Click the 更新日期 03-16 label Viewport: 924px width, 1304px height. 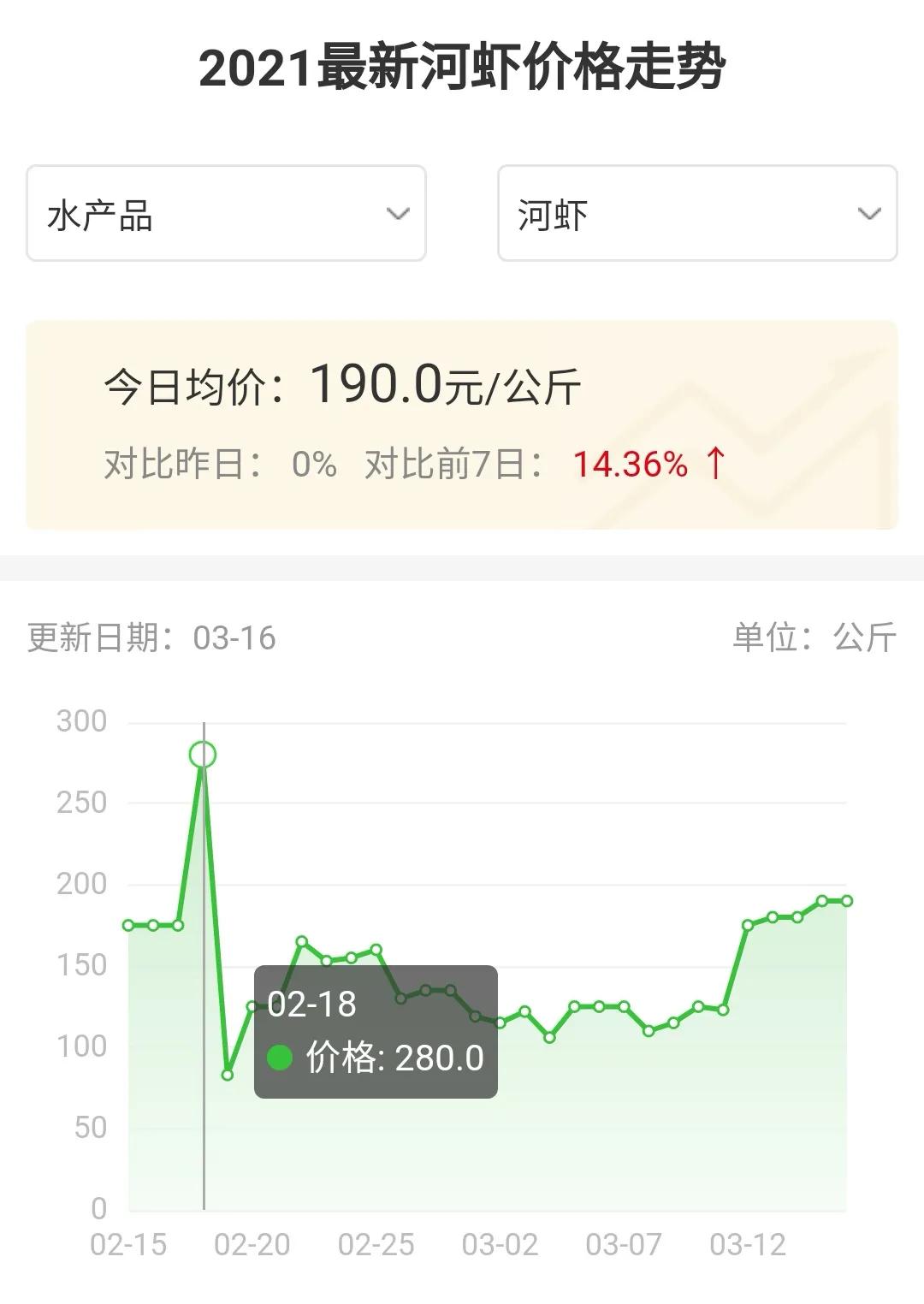[150, 637]
